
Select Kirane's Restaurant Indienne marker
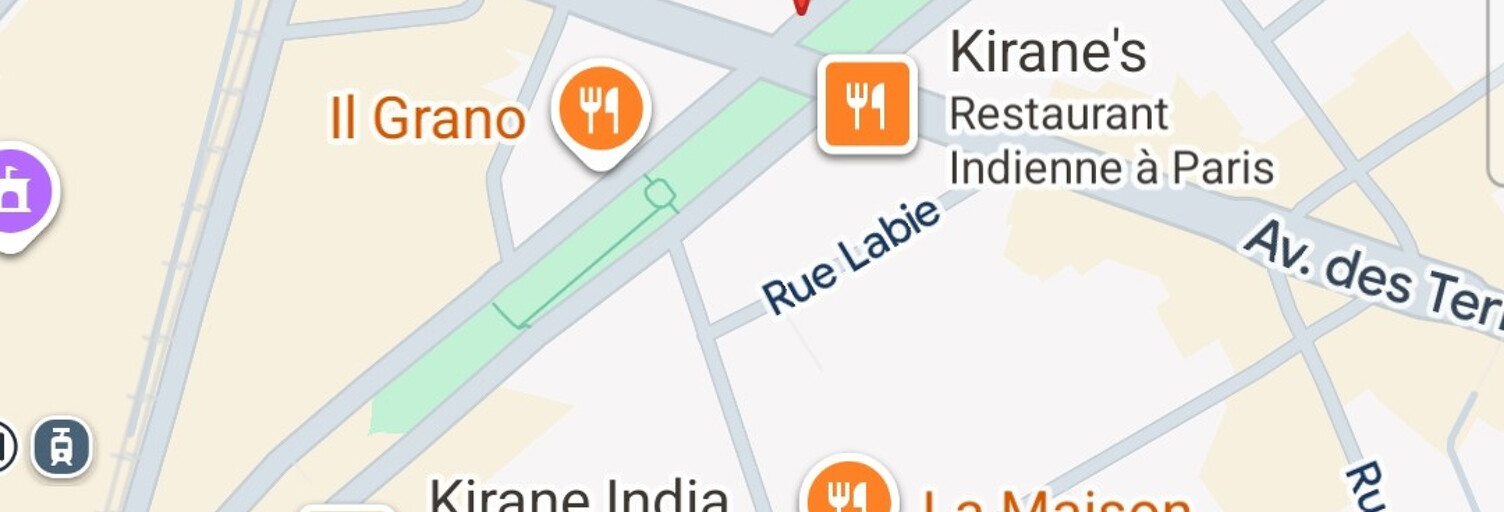(866, 105)
